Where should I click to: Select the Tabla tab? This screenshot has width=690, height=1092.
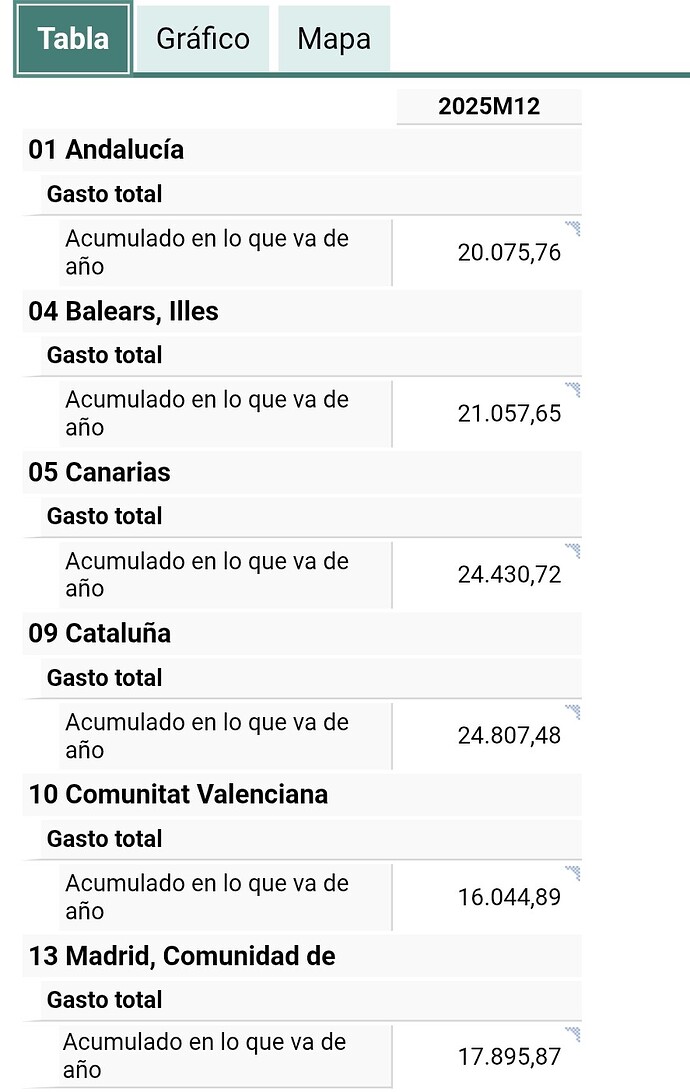pyautogui.click(x=73, y=39)
